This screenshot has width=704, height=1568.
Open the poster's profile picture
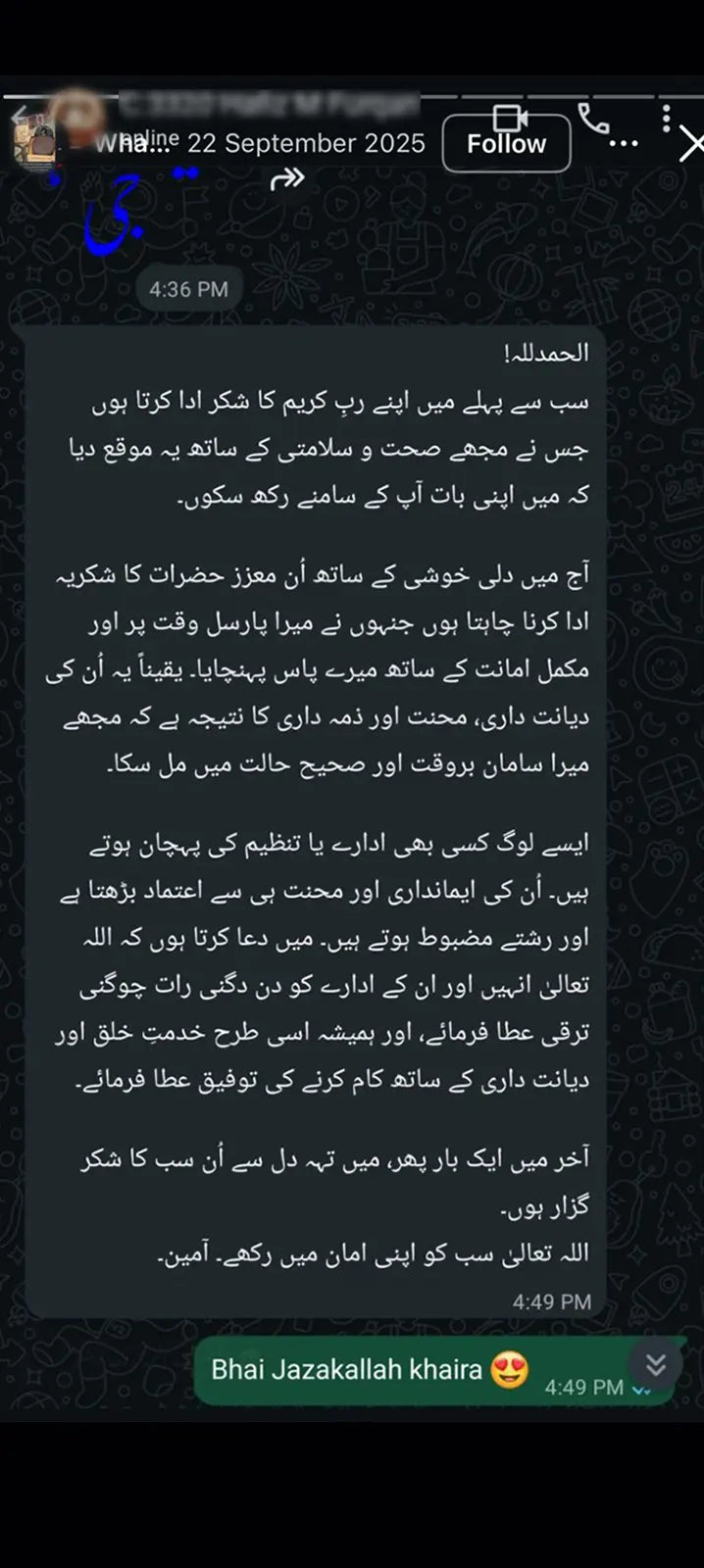36,144
